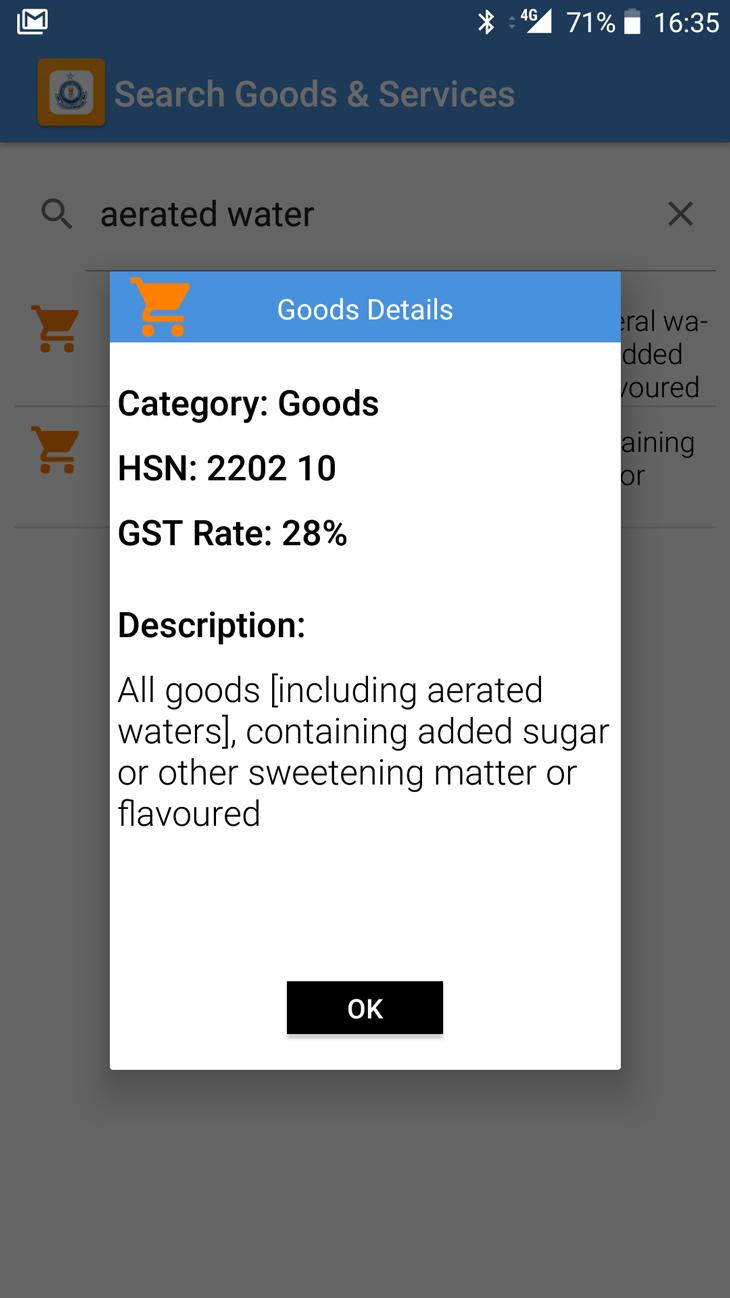Dismiss the Goods Details dialog with OK

364,1008
